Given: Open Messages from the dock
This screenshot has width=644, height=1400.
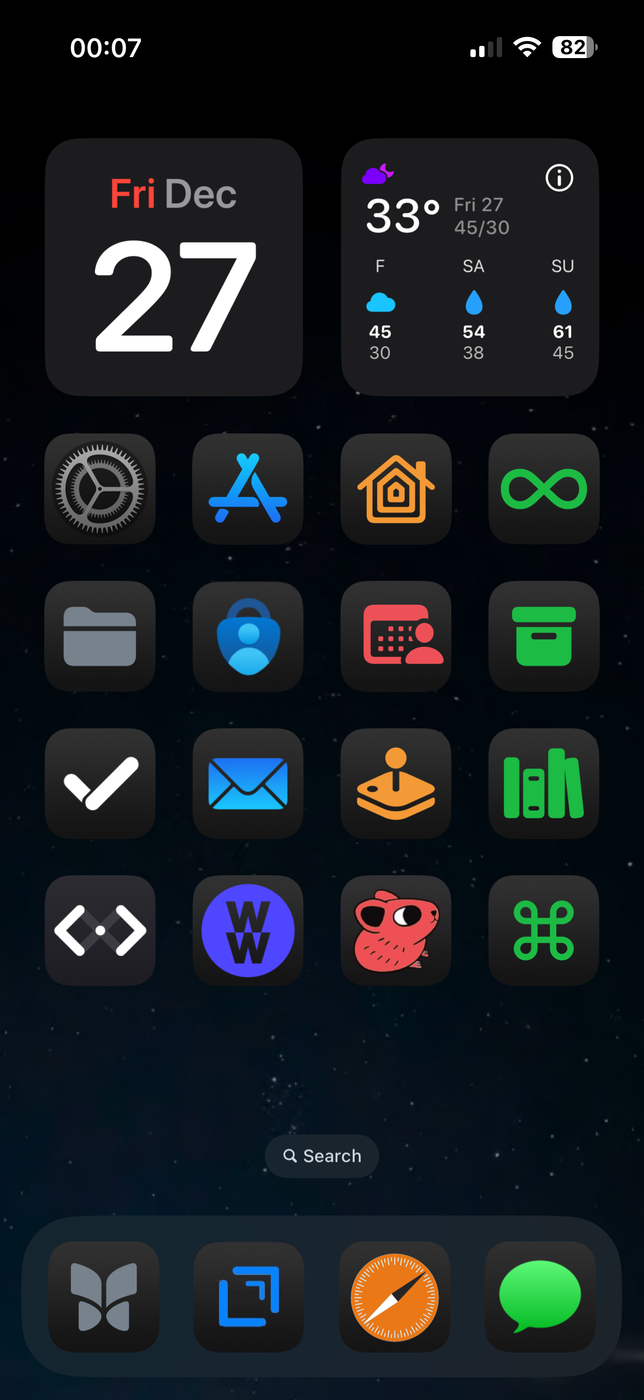Looking at the screenshot, I should pyautogui.click(x=540, y=1297).
